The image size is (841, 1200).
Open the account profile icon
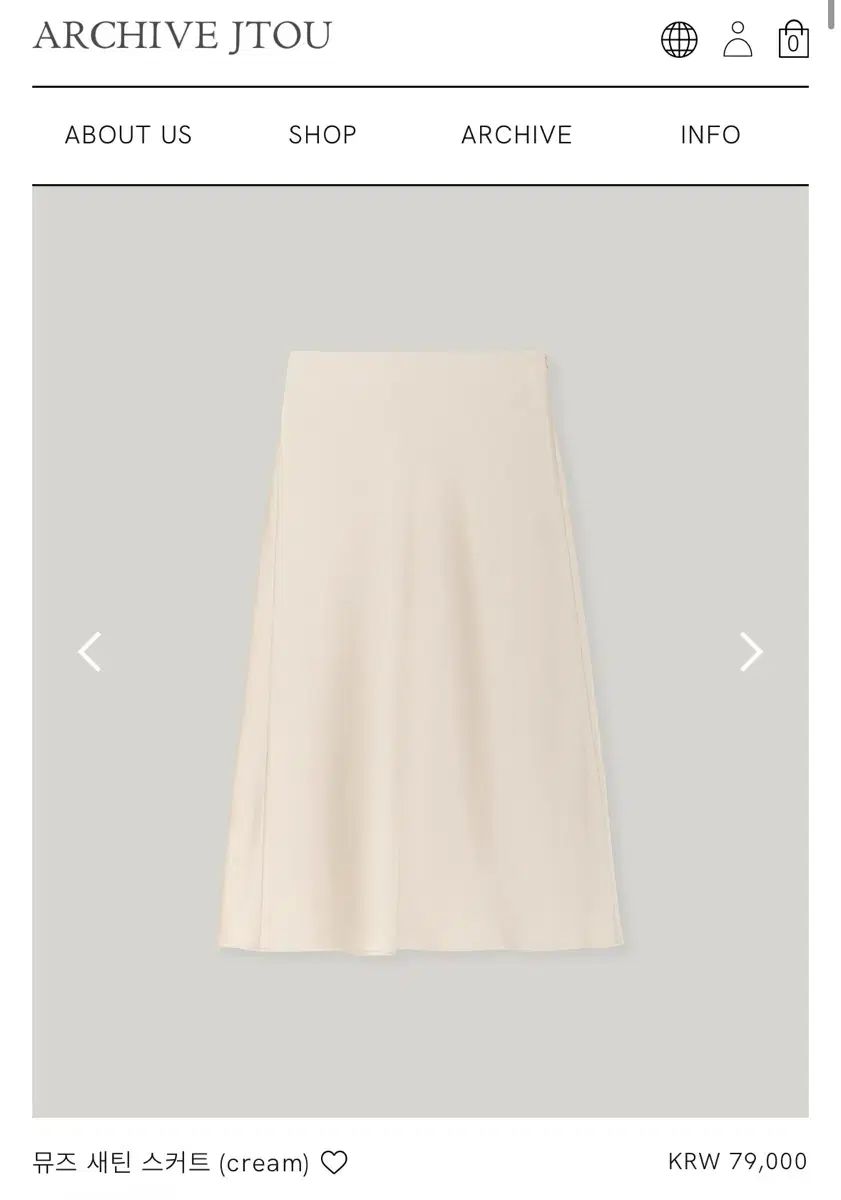(737, 39)
